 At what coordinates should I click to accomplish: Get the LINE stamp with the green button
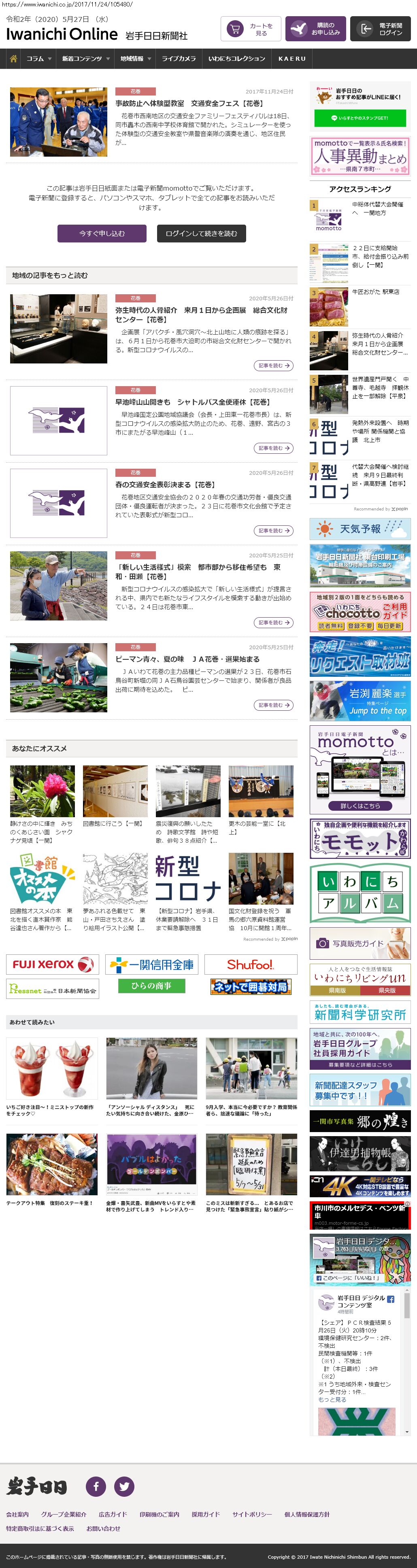point(359,118)
